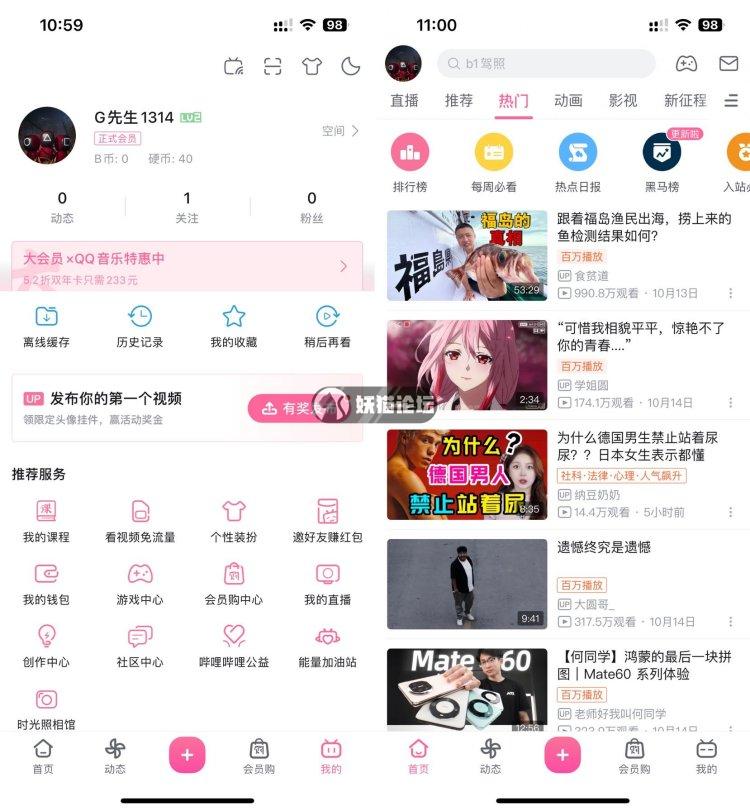
Task: Open 每周必看 weekly picks
Action: point(494,164)
